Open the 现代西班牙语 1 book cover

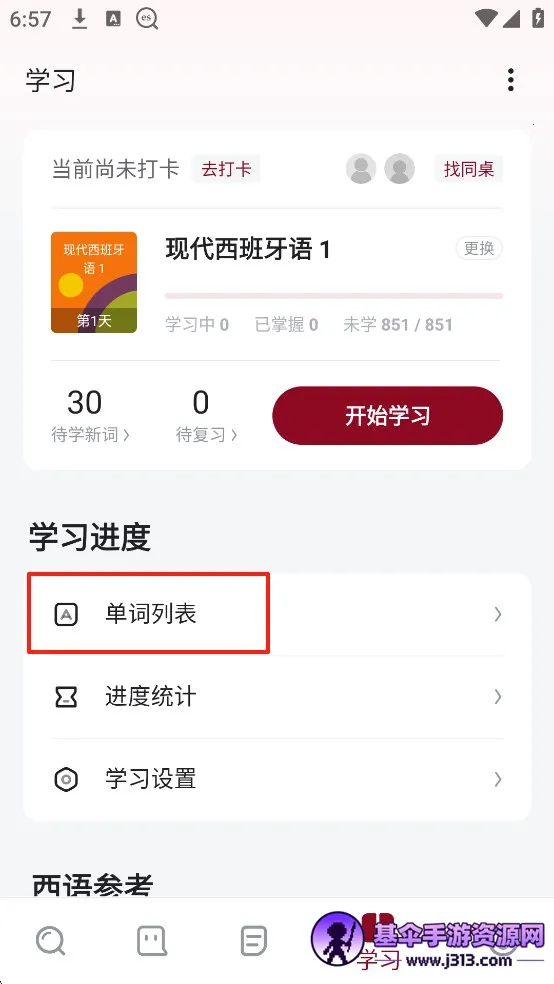94,282
